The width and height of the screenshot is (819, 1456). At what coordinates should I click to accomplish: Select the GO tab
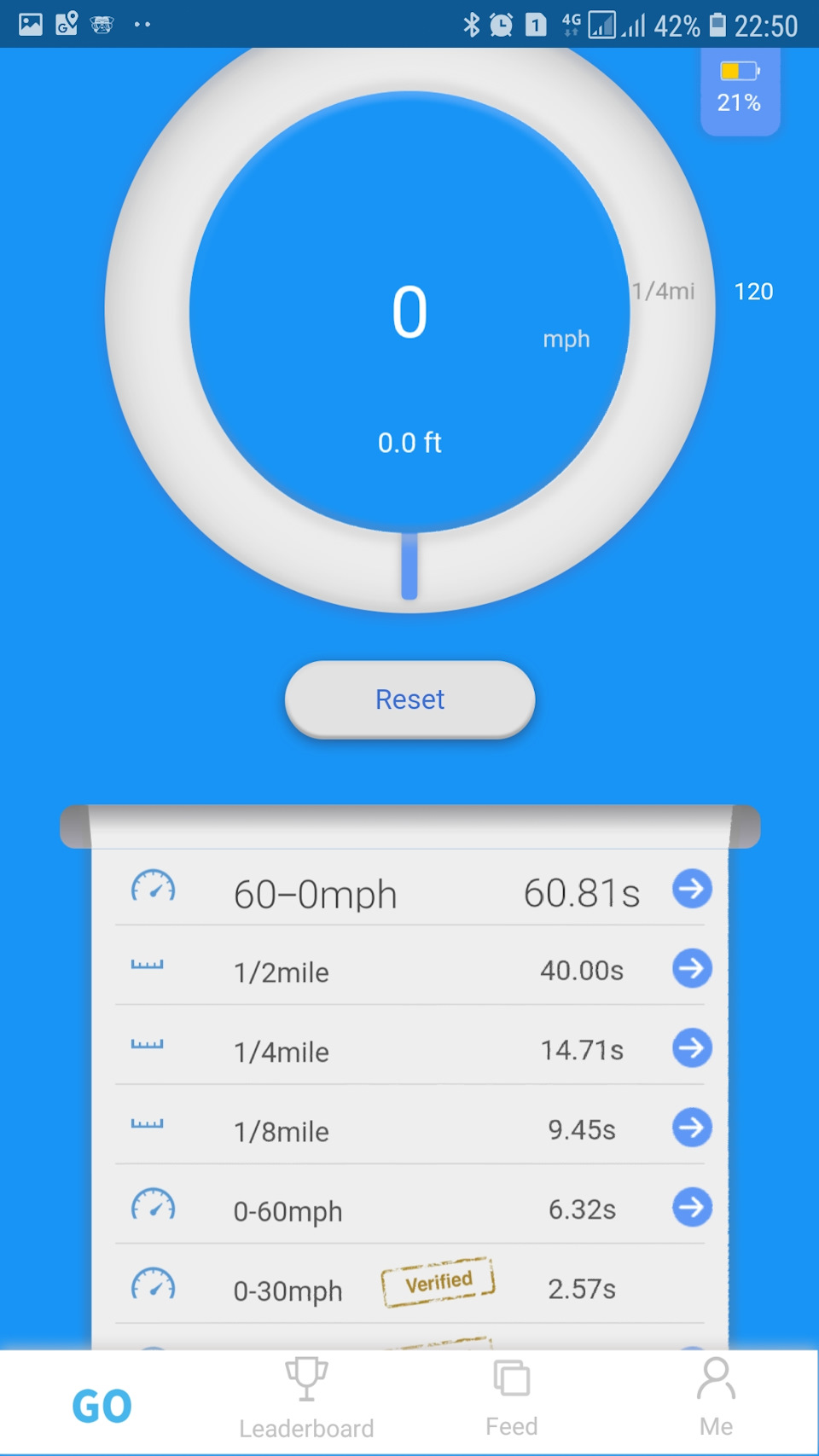[102, 1406]
